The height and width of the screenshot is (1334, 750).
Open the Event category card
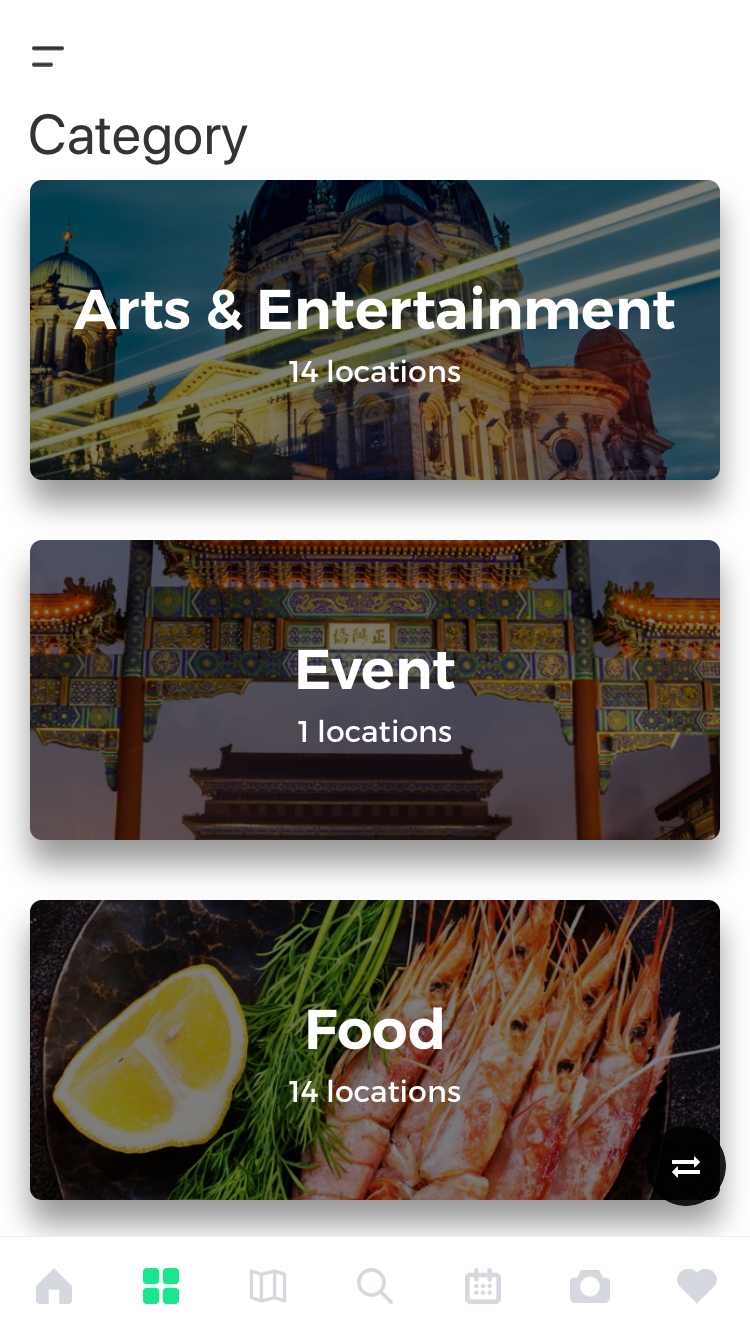[375, 690]
